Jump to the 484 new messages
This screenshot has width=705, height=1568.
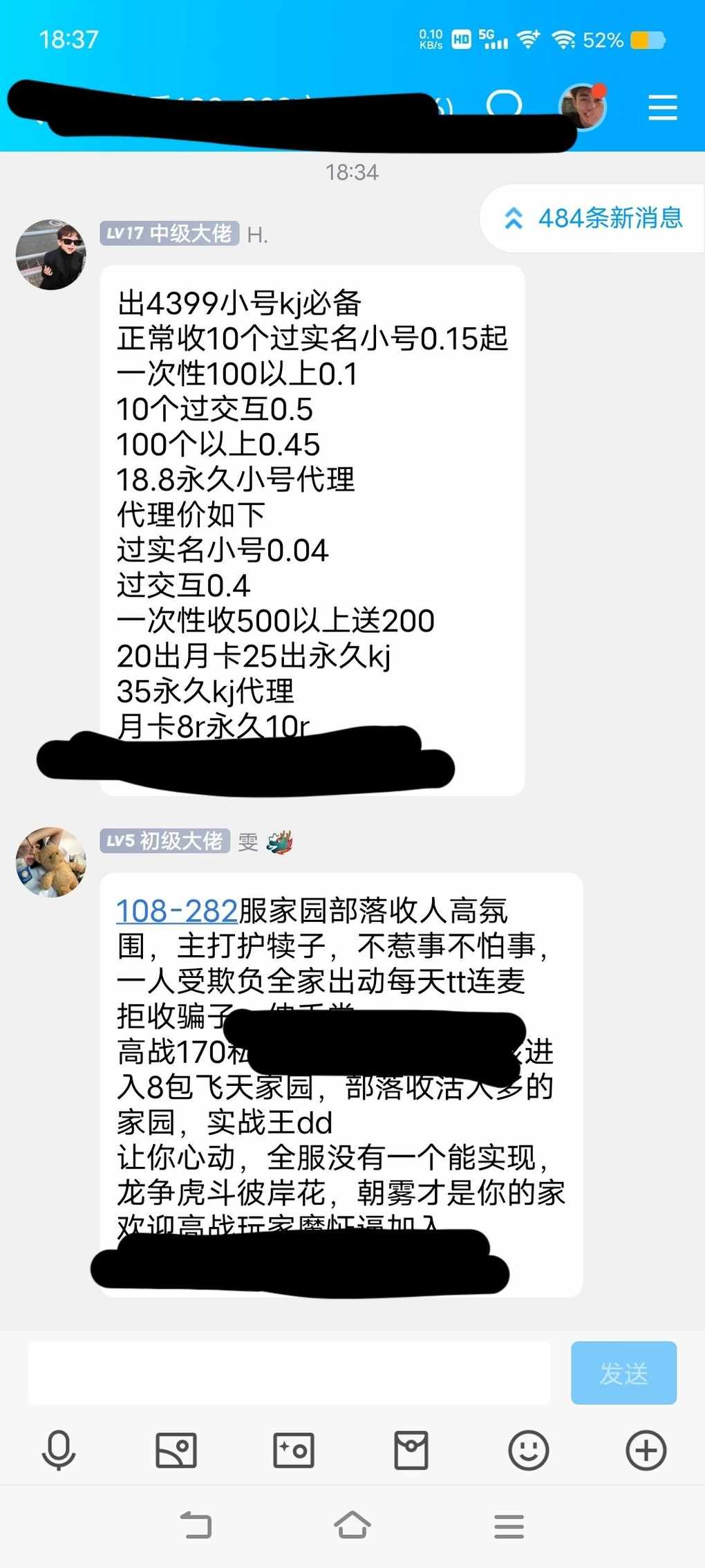(x=593, y=218)
